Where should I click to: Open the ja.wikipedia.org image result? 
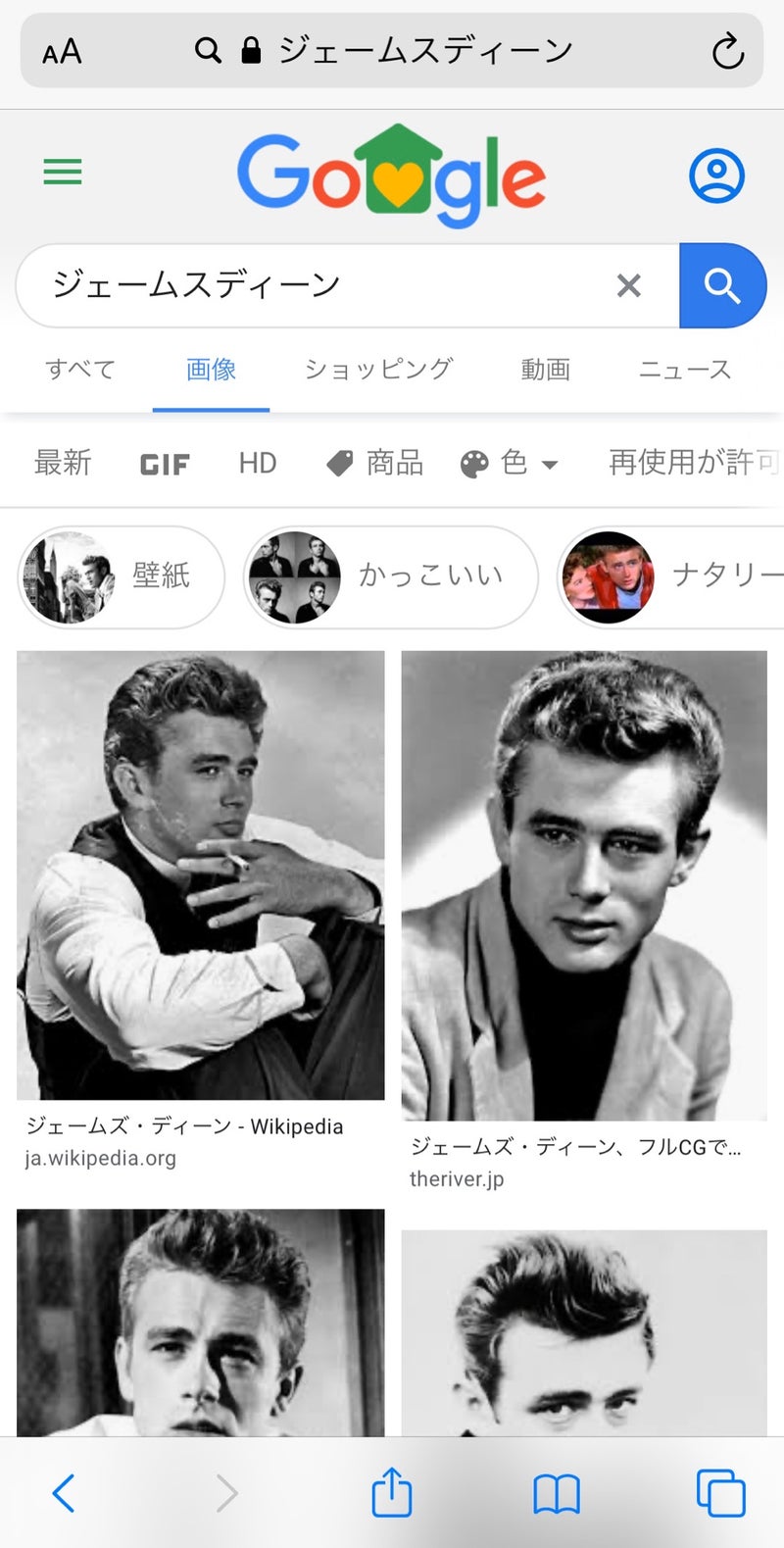pos(201,874)
